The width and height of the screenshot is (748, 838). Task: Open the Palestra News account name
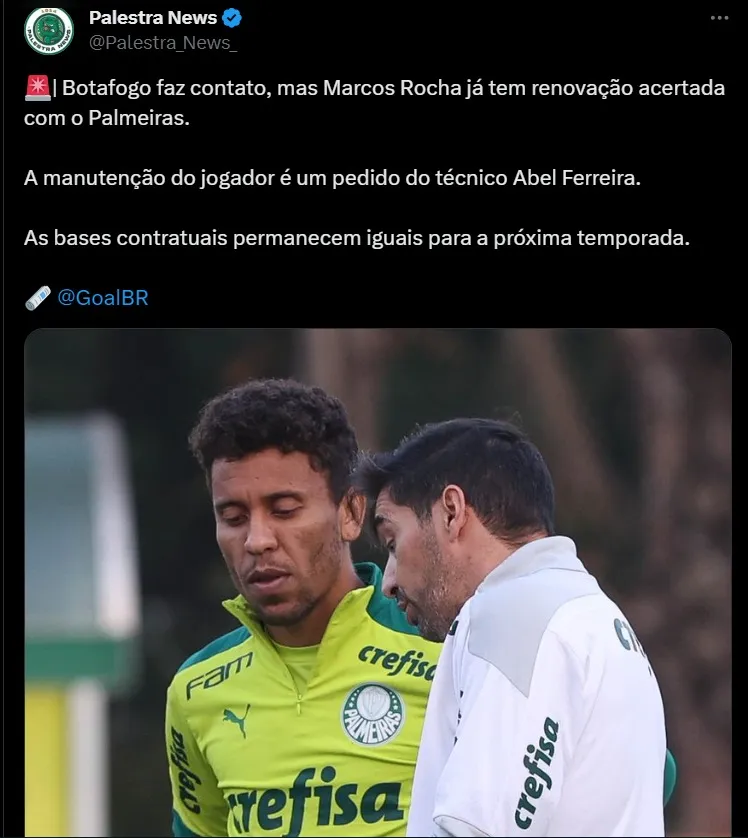pos(153,17)
